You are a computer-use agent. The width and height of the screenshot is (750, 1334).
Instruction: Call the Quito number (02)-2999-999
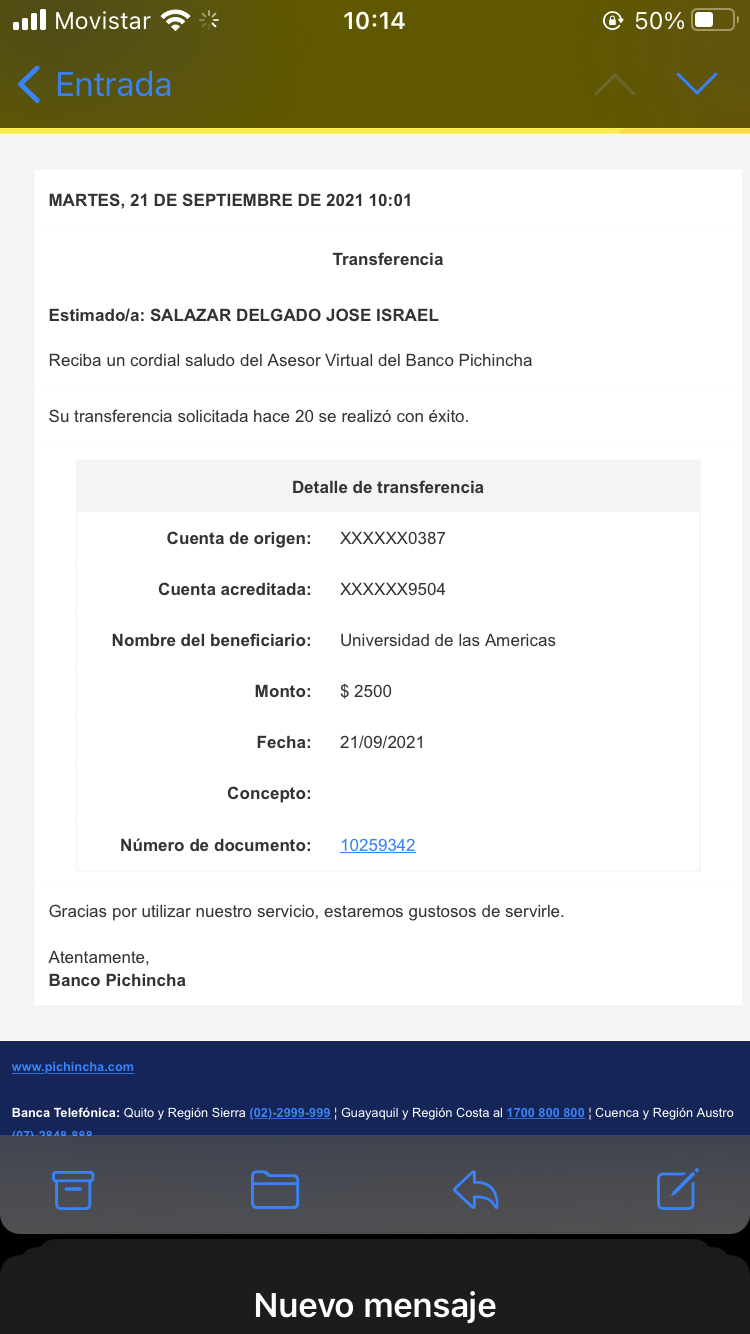click(289, 1112)
